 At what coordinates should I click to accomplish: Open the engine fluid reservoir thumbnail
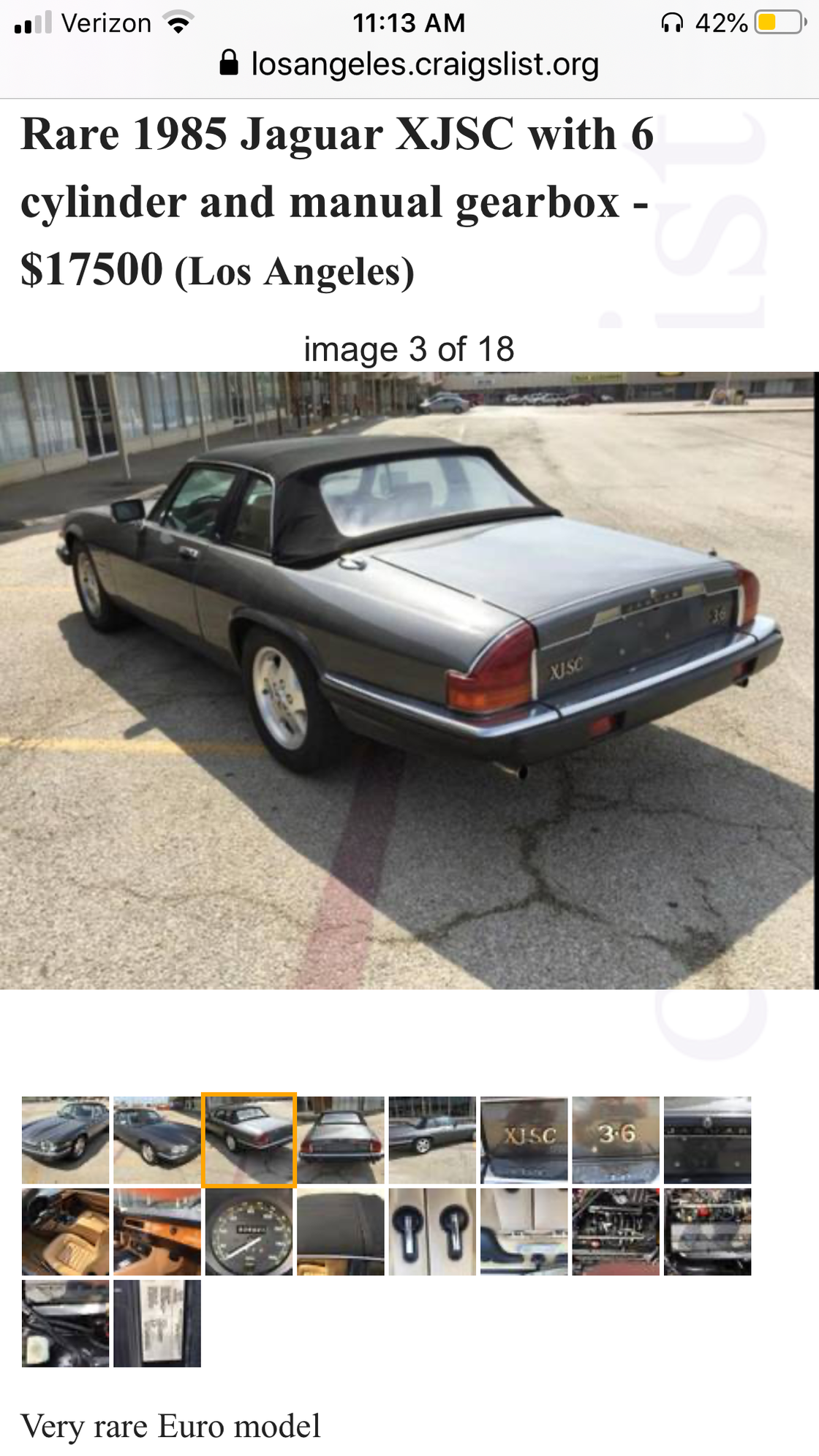[x=65, y=1323]
